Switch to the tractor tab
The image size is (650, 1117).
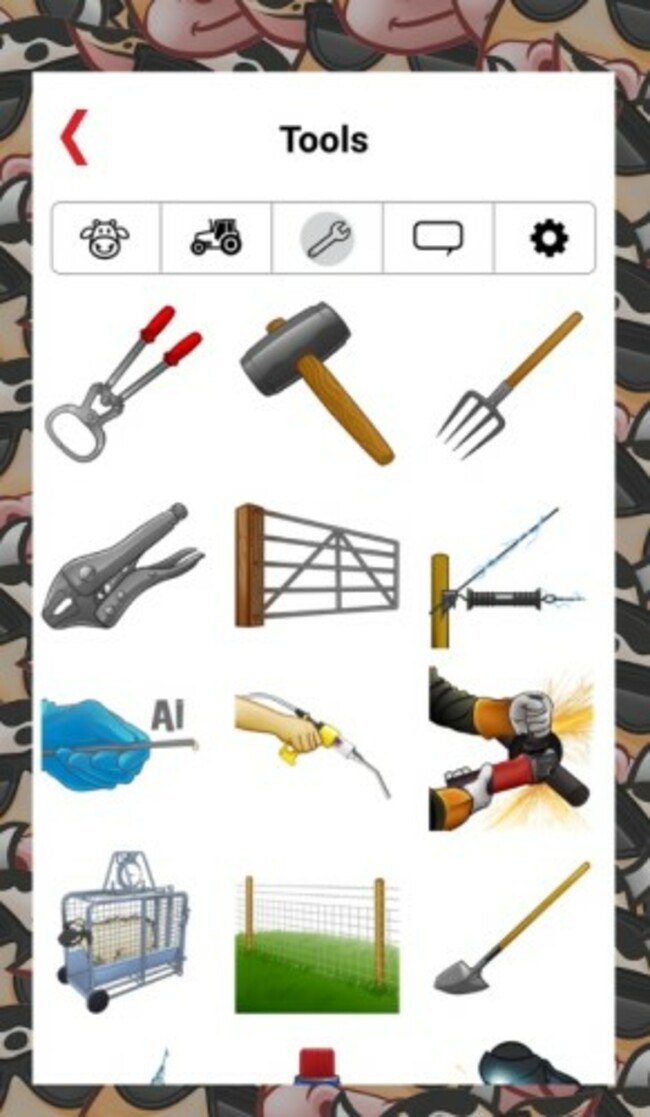(x=216, y=238)
